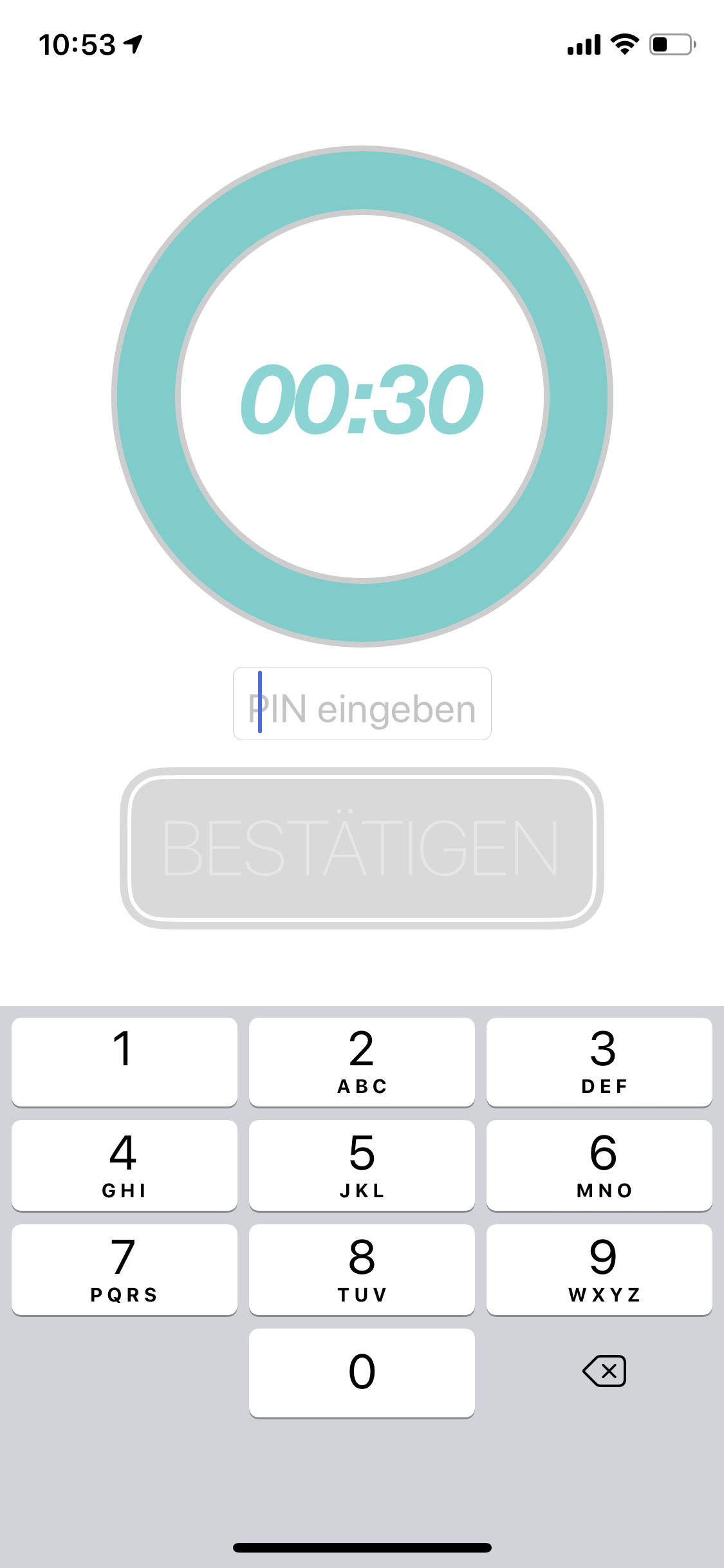This screenshot has width=724, height=1568.
Task: Enter digit 1 on the keypad
Action: [x=124, y=1061]
